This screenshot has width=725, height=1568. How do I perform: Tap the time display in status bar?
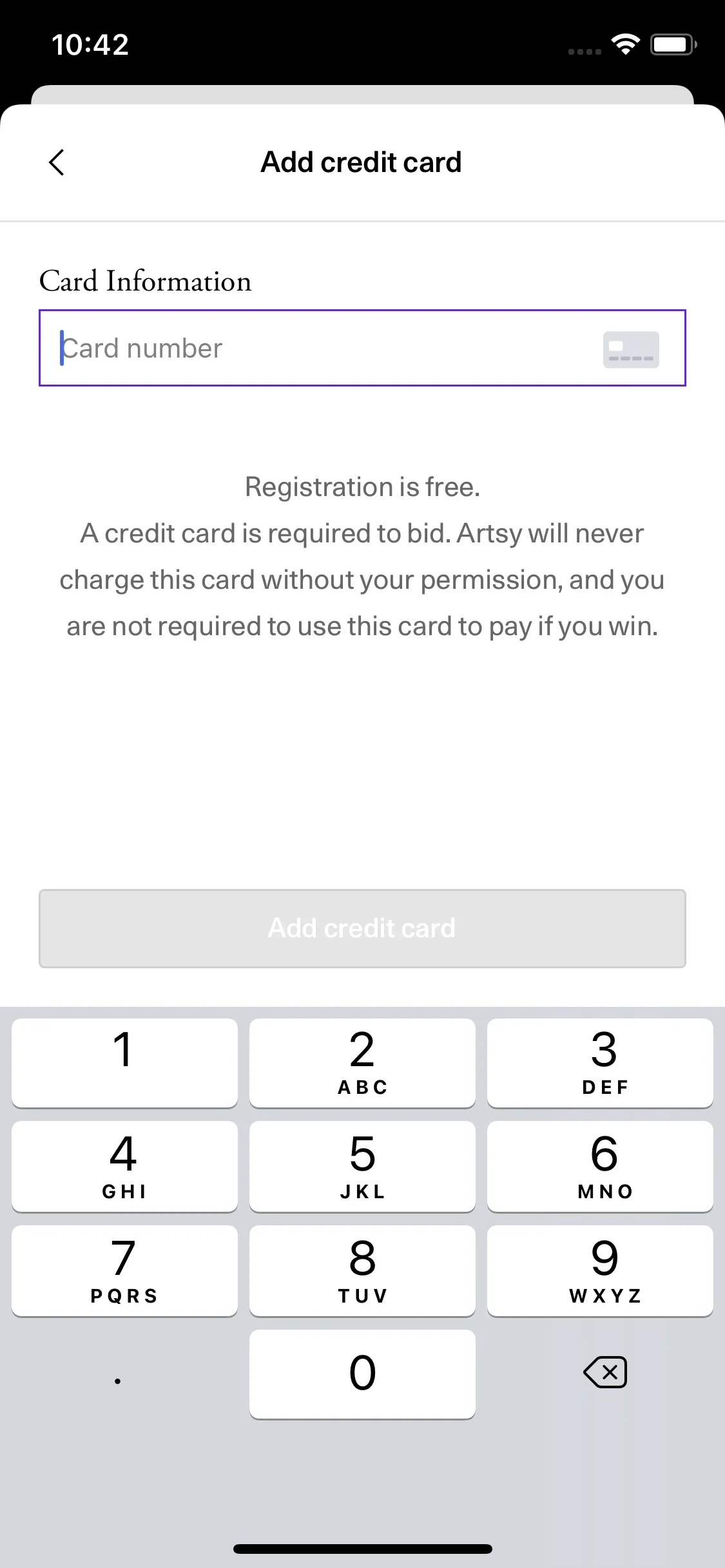89,43
